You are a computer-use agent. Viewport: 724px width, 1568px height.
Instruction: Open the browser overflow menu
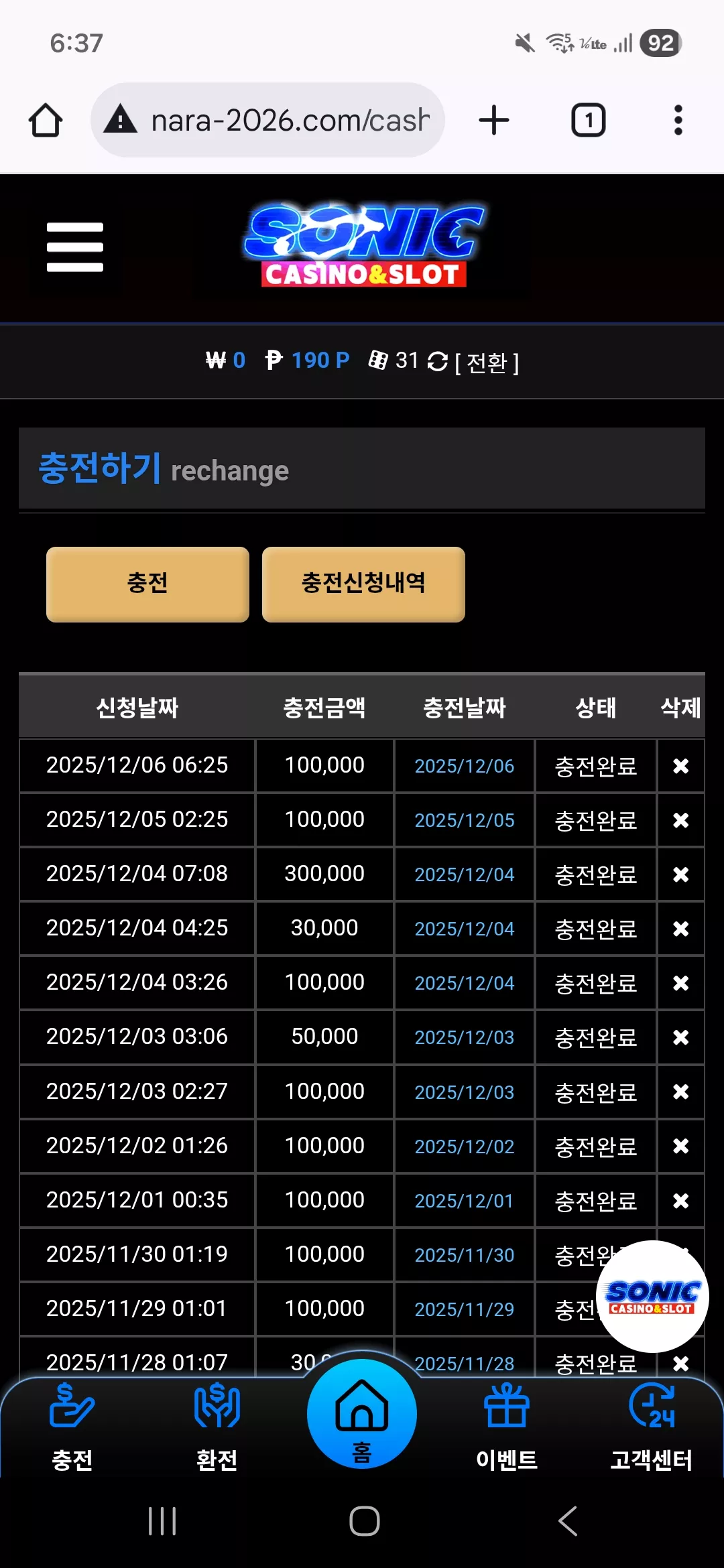pyautogui.click(x=678, y=121)
